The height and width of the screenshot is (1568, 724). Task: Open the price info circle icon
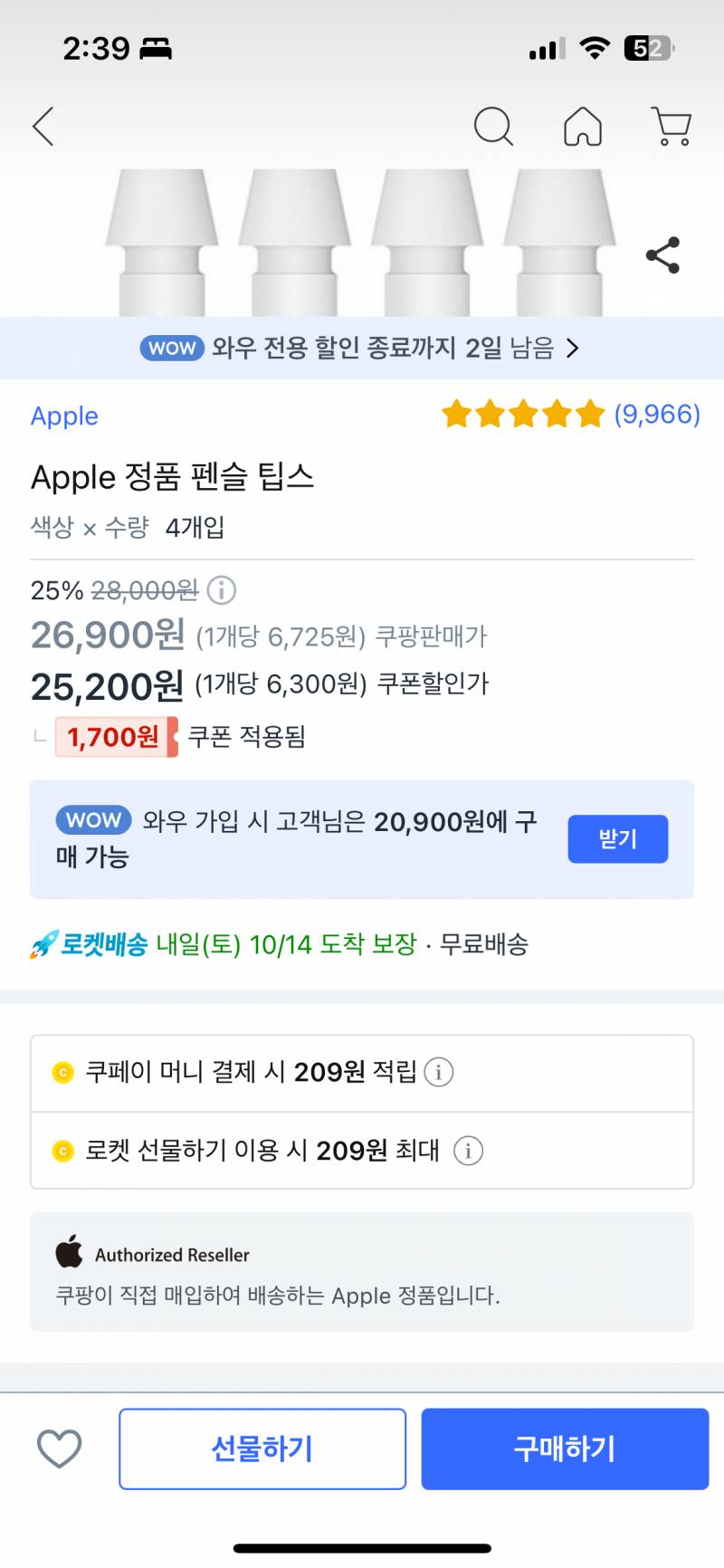pyautogui.click(x=218, y=590)
